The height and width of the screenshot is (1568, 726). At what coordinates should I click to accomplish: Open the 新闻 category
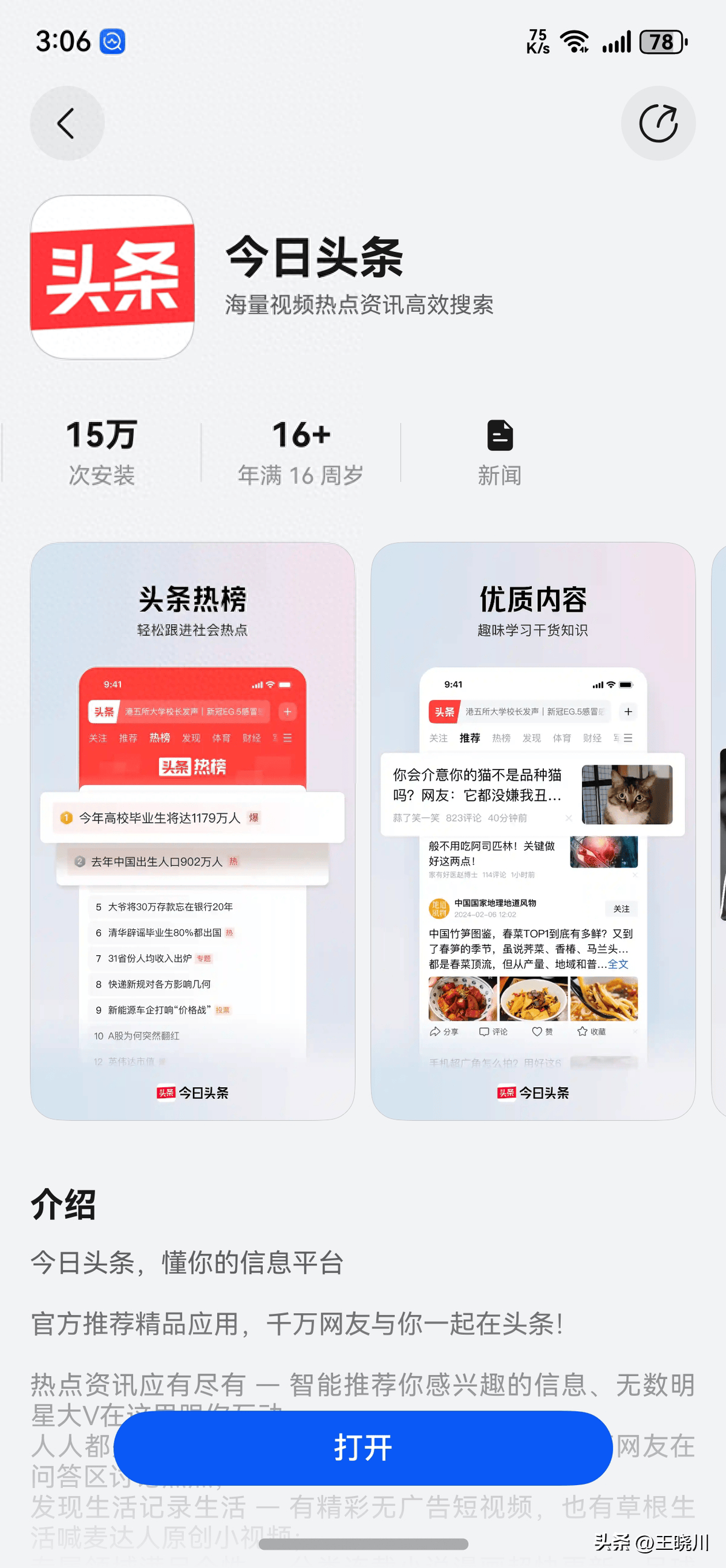[x=500, y=452]
